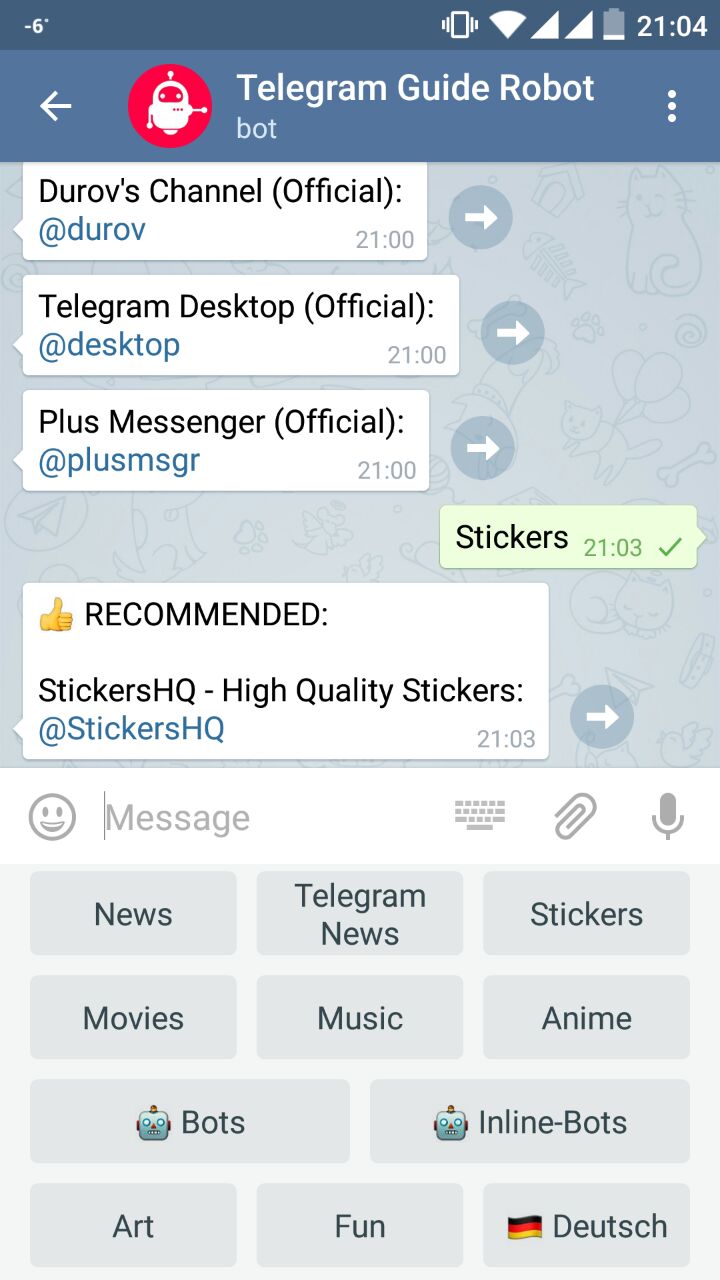Image resolution: width=720 pixels, height=1280 pixels.
Task: Record a voice message with microphone
Action: (x=667, y=816)
